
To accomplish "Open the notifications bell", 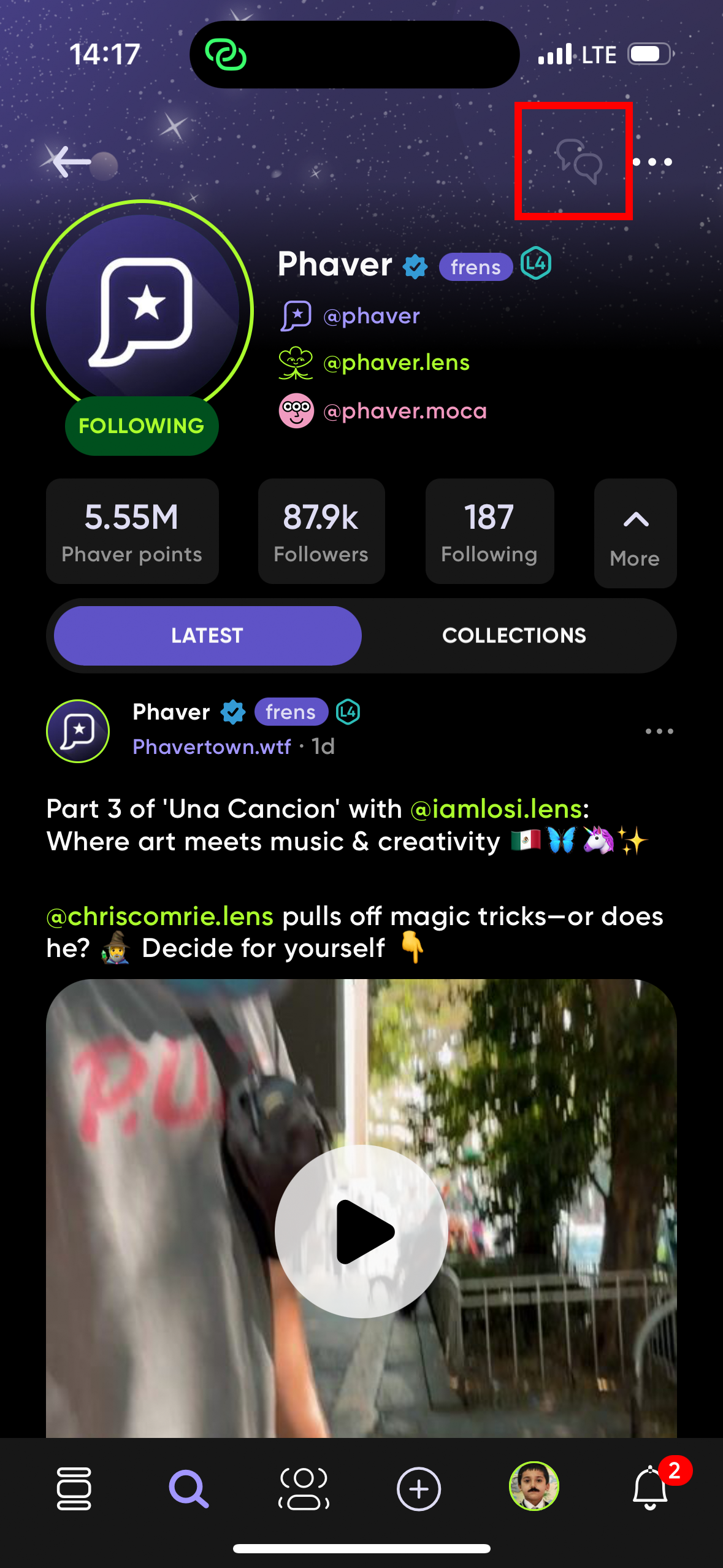I will 650,1488.
